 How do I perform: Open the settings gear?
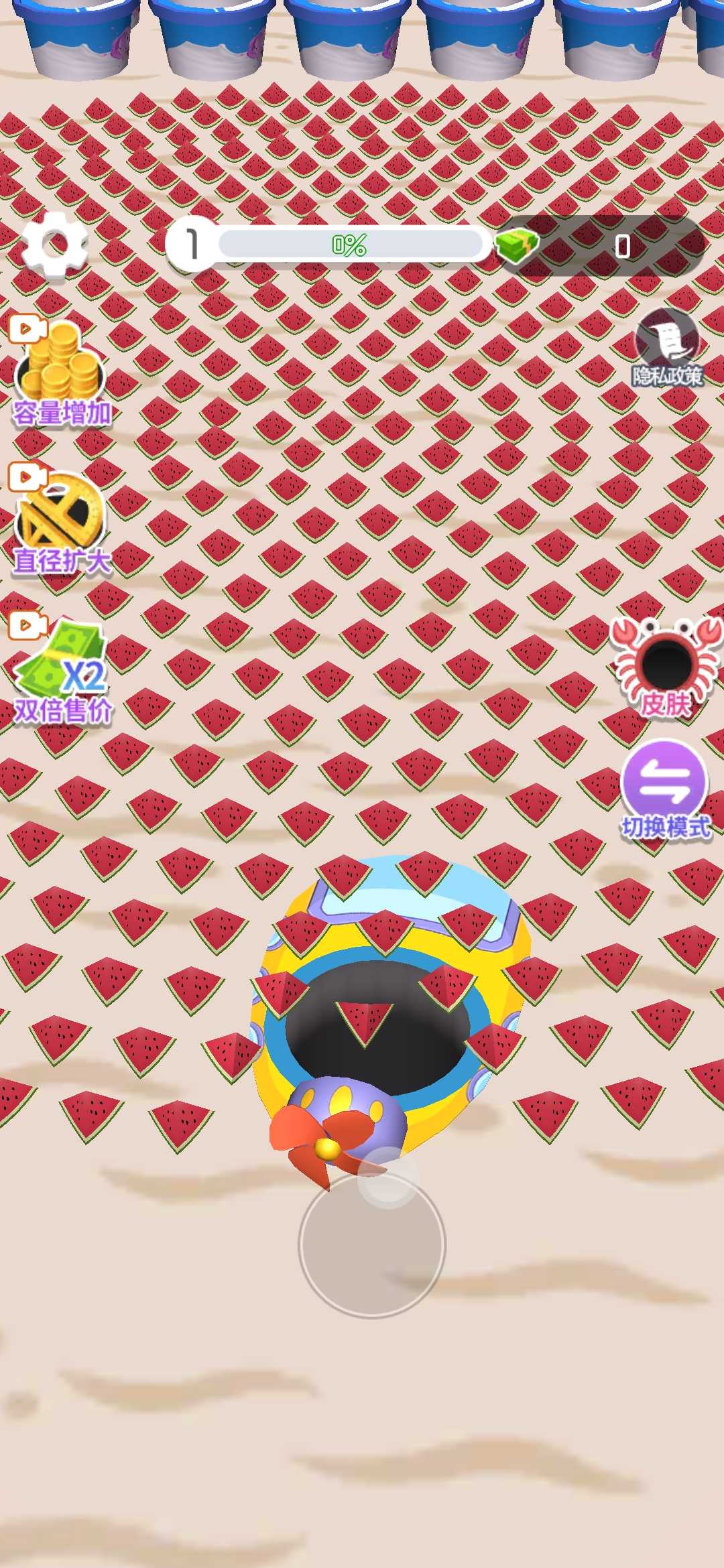(x=55, y=245)
